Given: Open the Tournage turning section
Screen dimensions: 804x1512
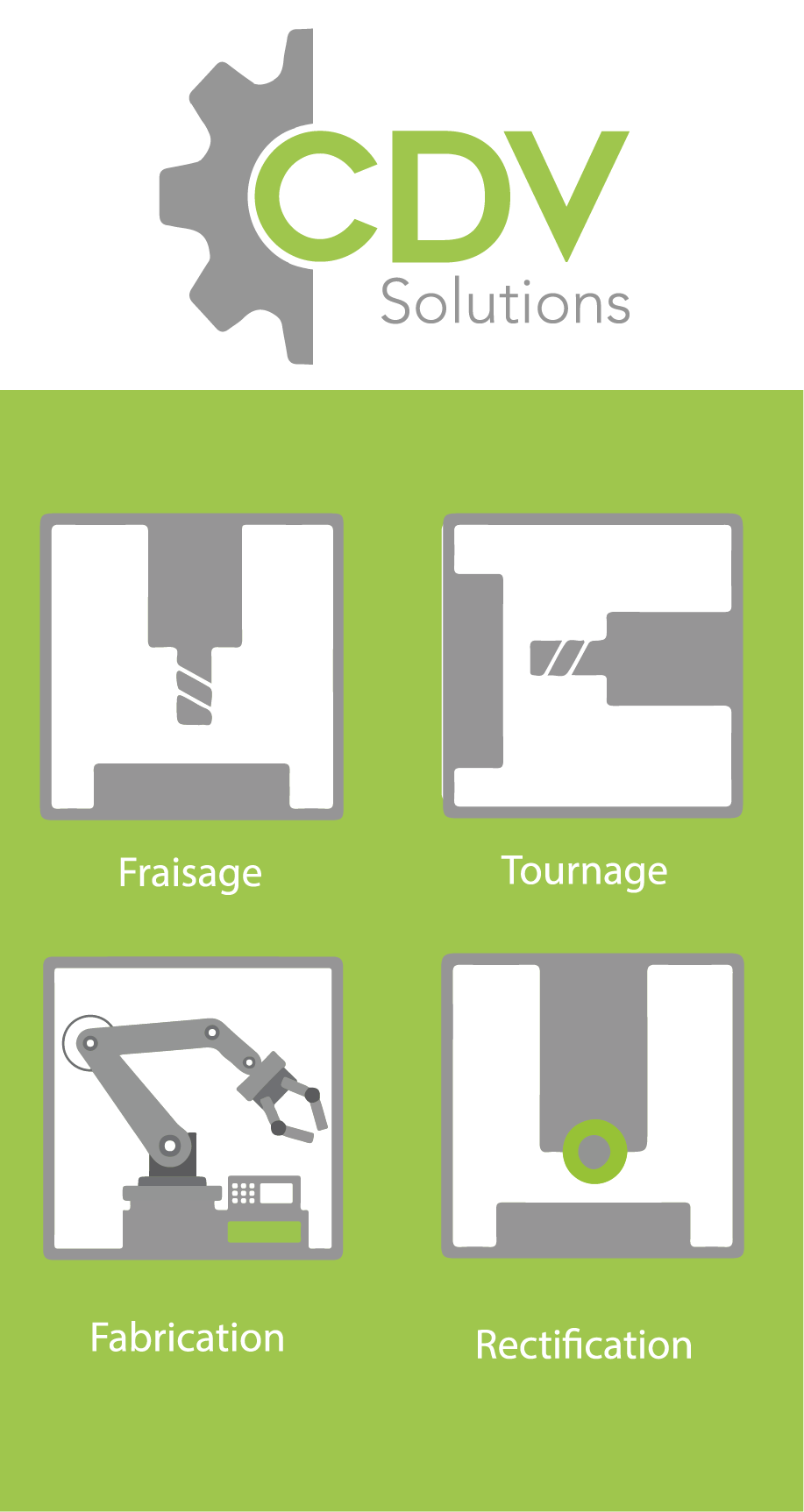Looking at the screenshot, I should click(593, 666).
